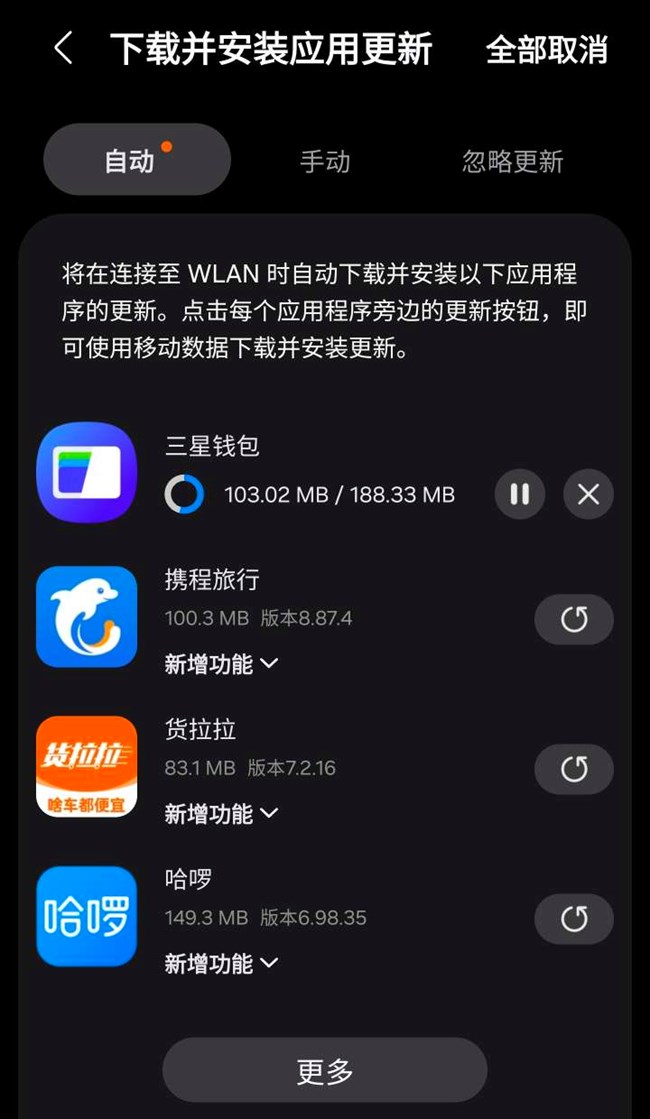Pause the 三星钱包 download
650x1119 pixels.
(520, 493)
